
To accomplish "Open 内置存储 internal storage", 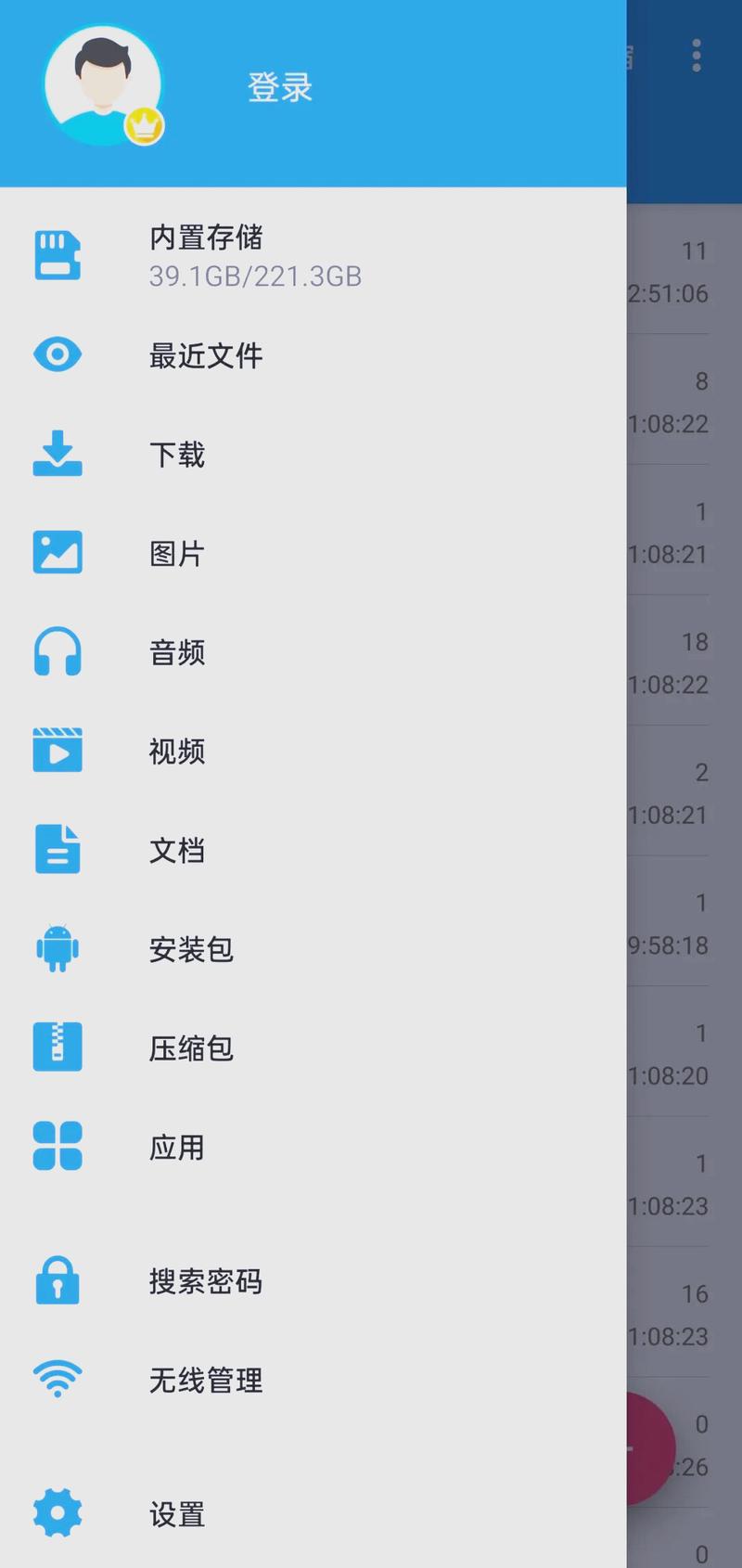I will (x=255, y=255).
